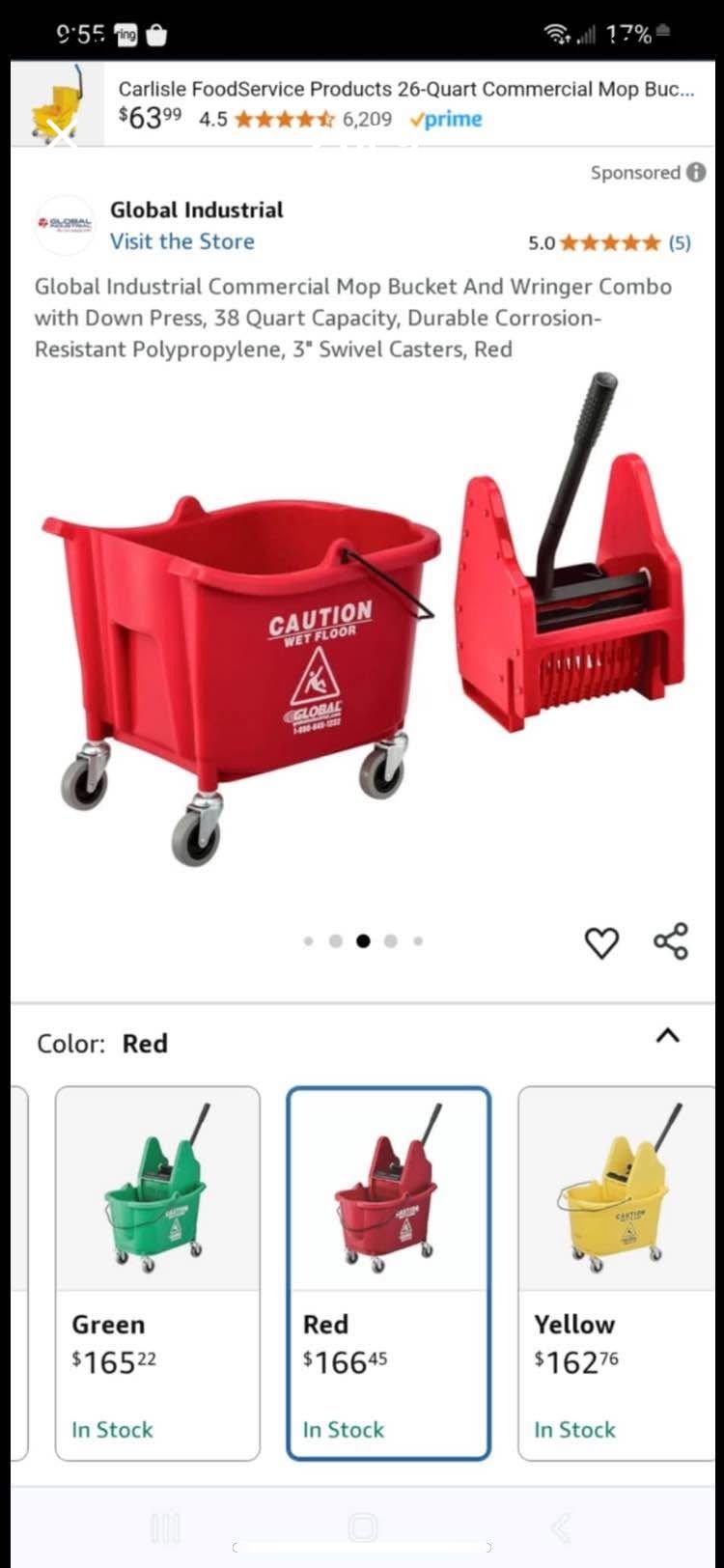Choose the Yellow color option

[618, 1273]
